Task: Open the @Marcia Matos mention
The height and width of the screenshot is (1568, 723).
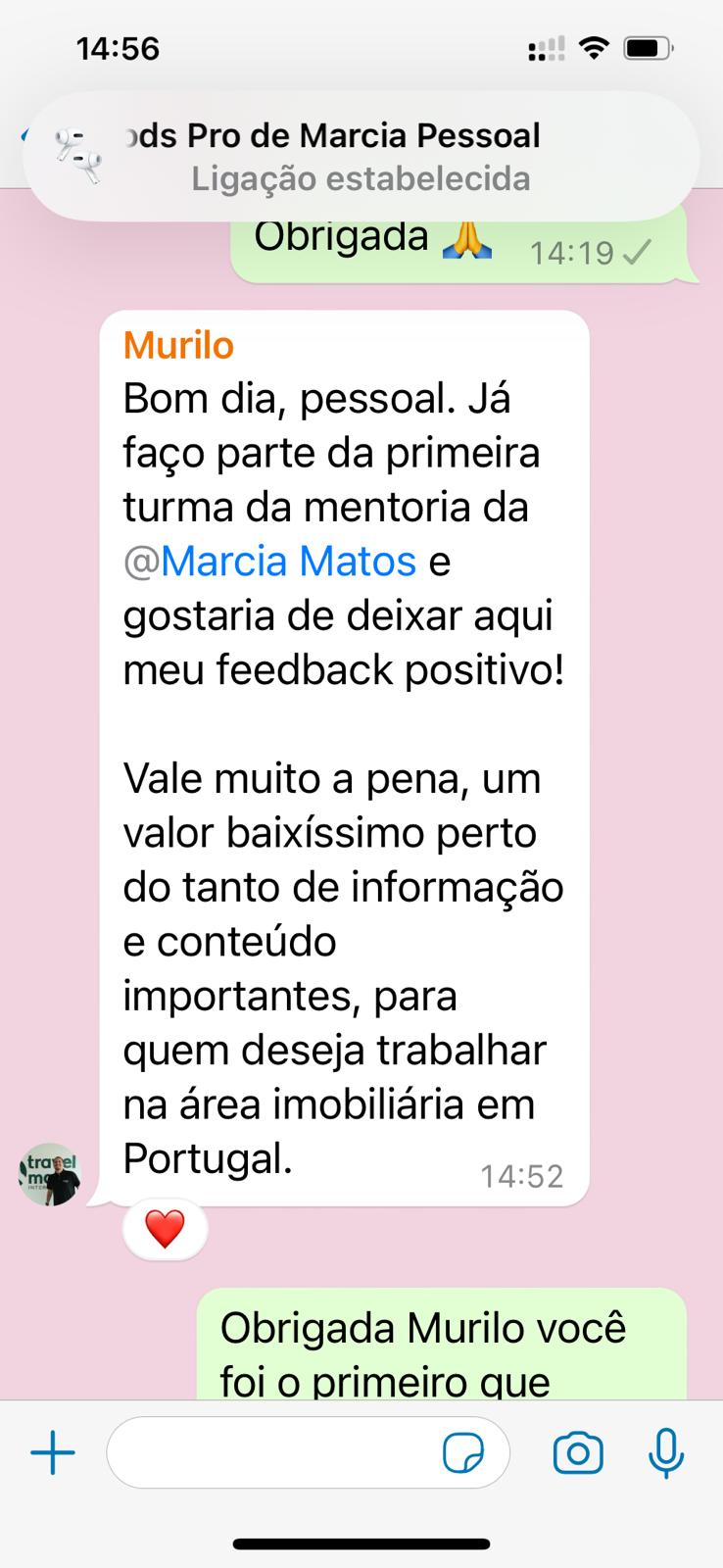Action: tap(270, 562)
